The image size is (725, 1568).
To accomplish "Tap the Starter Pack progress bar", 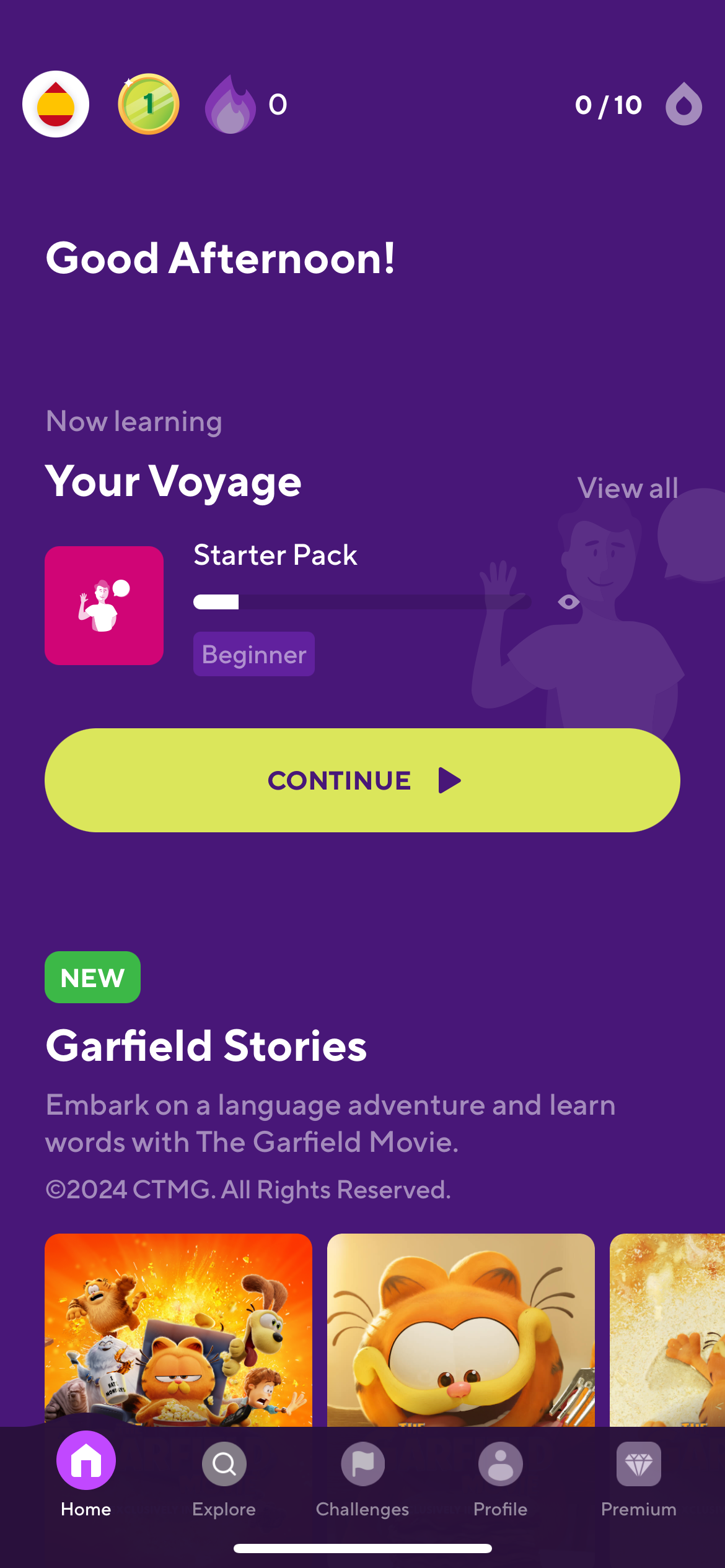I will (359, 600).
